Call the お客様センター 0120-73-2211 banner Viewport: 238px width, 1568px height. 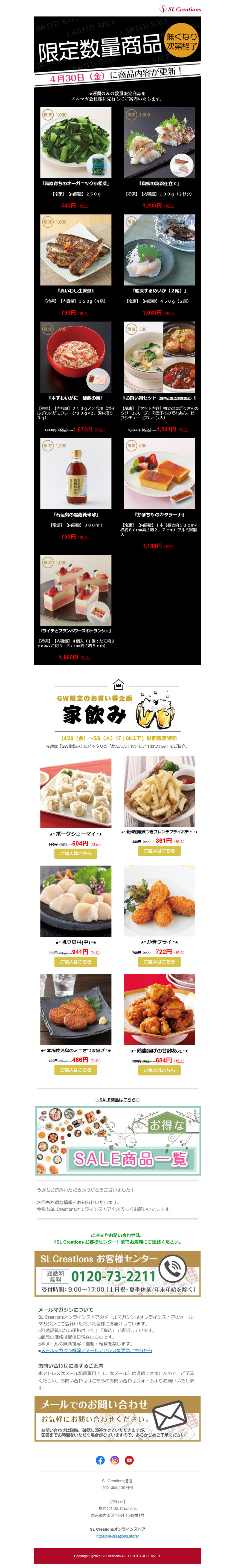(x=117, y=1273)
